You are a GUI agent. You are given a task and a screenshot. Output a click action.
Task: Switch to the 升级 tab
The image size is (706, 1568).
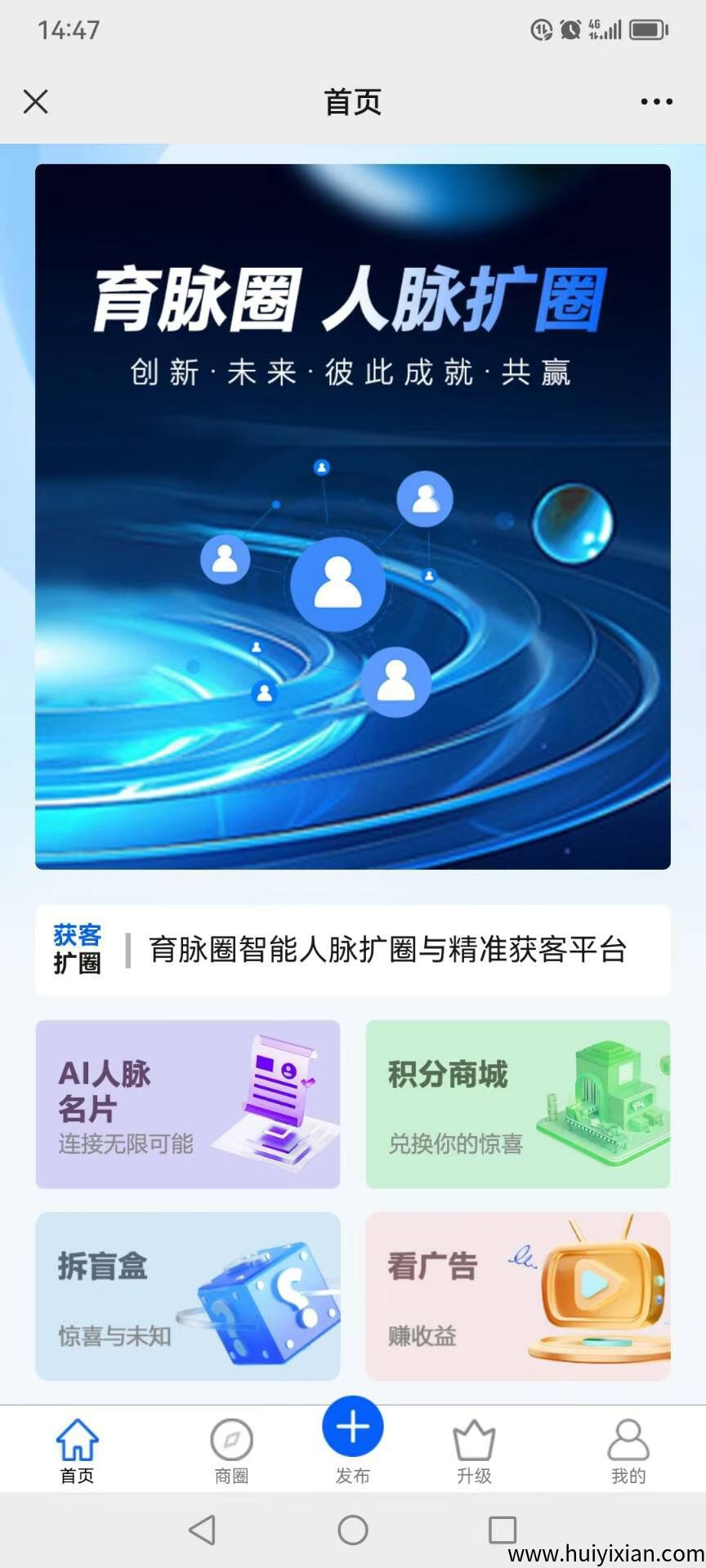(x=474, y=1450)
